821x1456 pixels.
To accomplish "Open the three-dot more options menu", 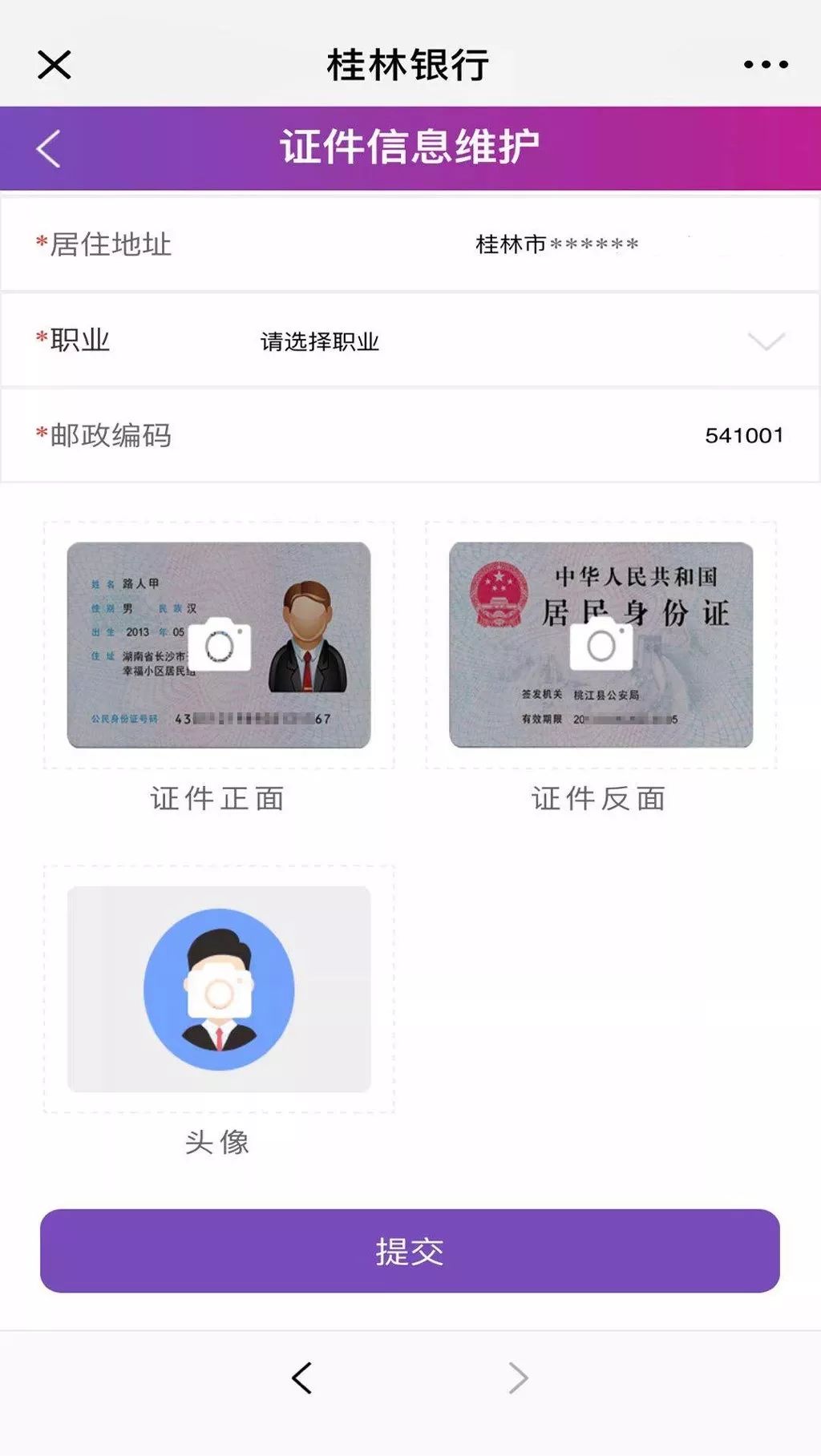I will coord(766,65).
